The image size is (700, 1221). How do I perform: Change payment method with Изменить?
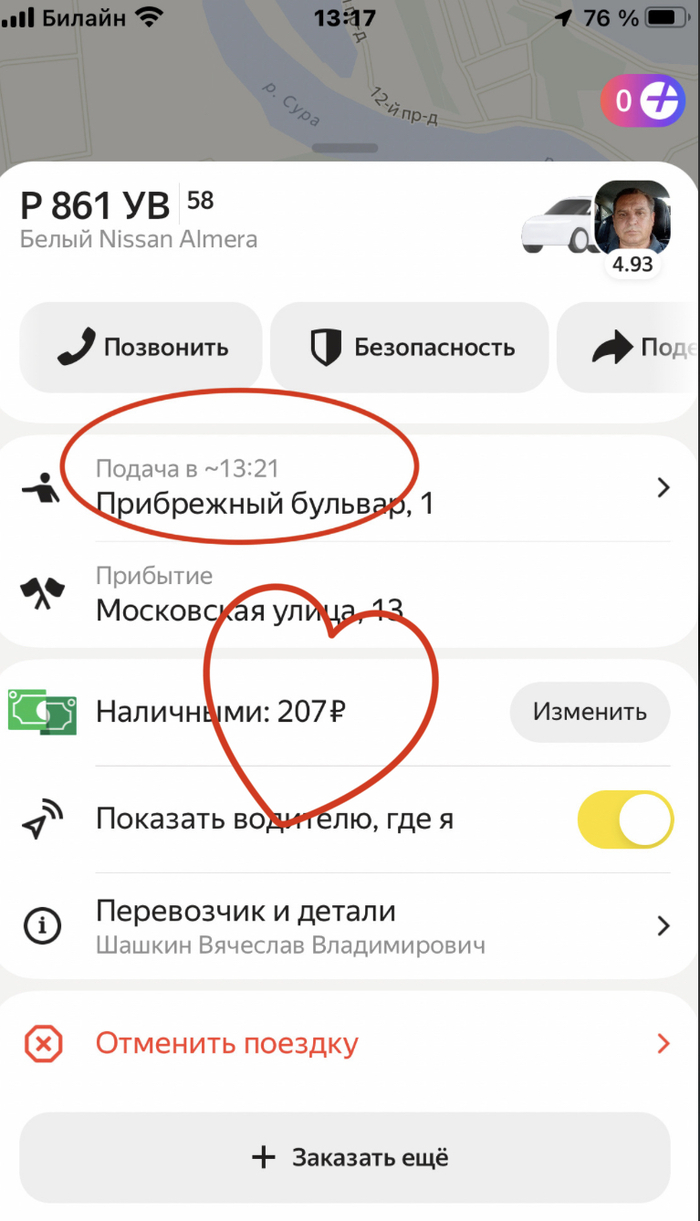pos(588,712)
